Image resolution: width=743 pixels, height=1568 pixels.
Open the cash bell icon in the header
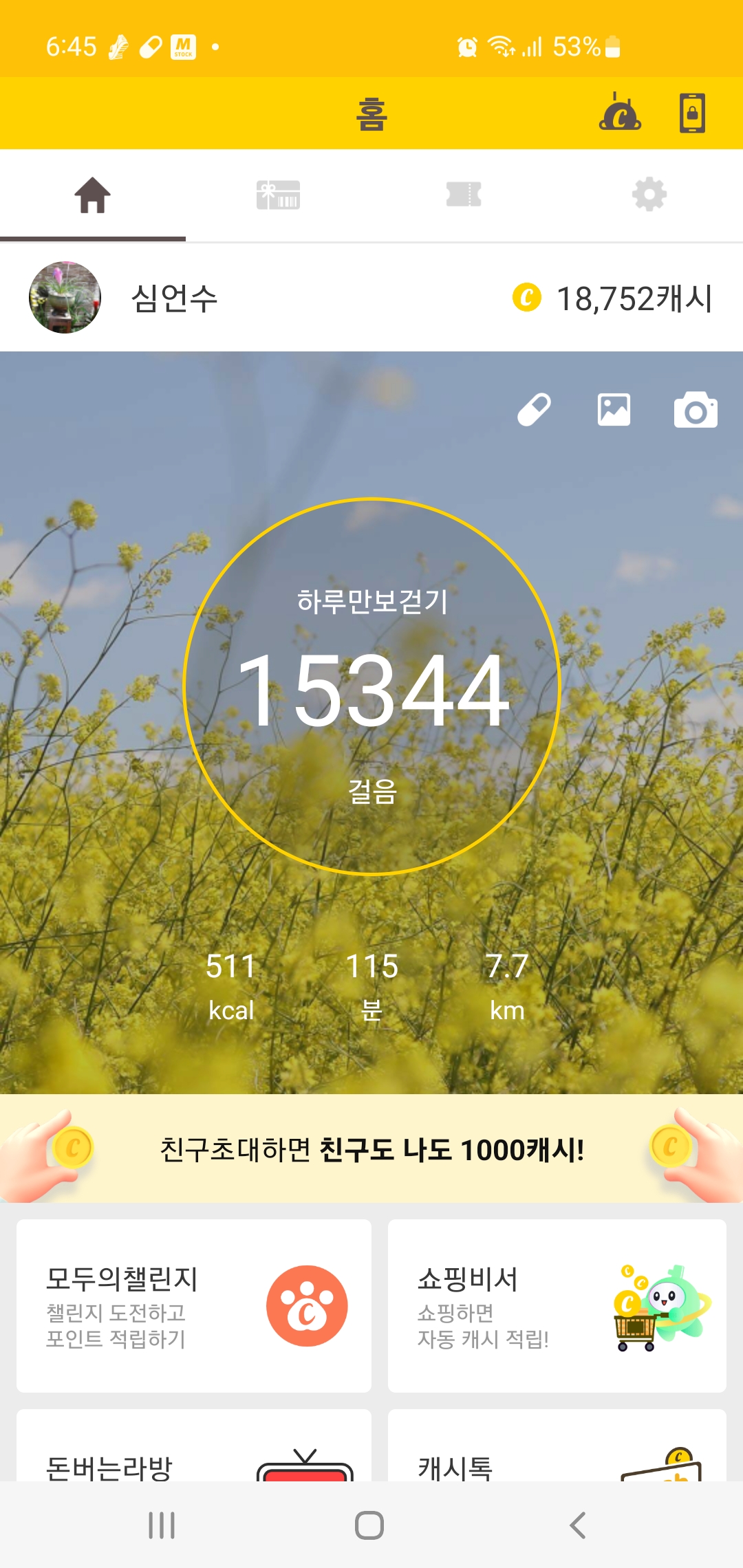pos(620,113)
